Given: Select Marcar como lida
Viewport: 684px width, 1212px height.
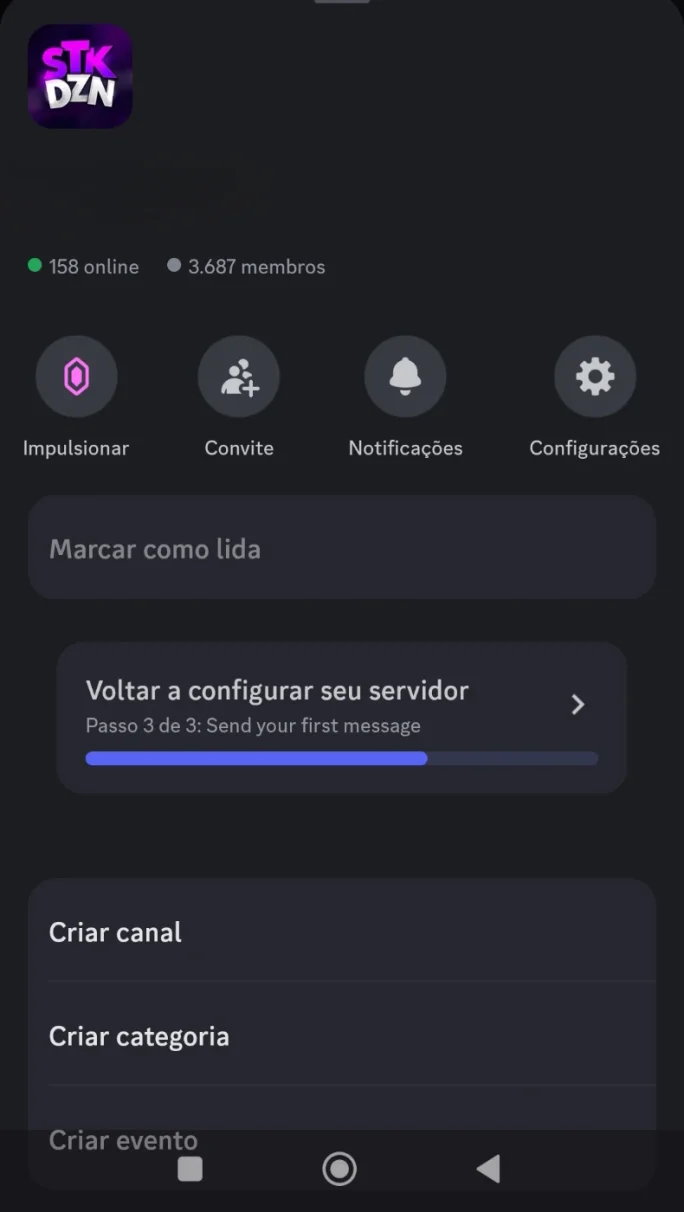Looking at the screenshot, I should (x=342, y=548).
